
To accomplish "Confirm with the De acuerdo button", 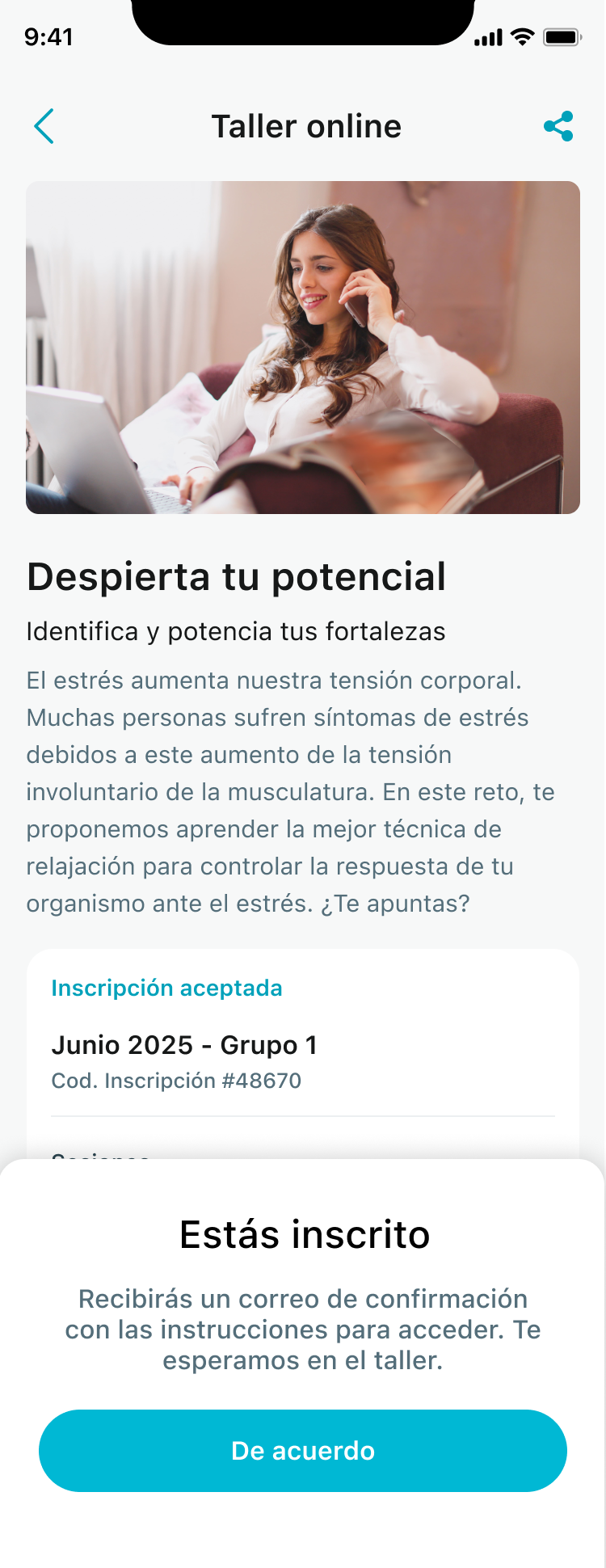I will [x=303, y=1451].
